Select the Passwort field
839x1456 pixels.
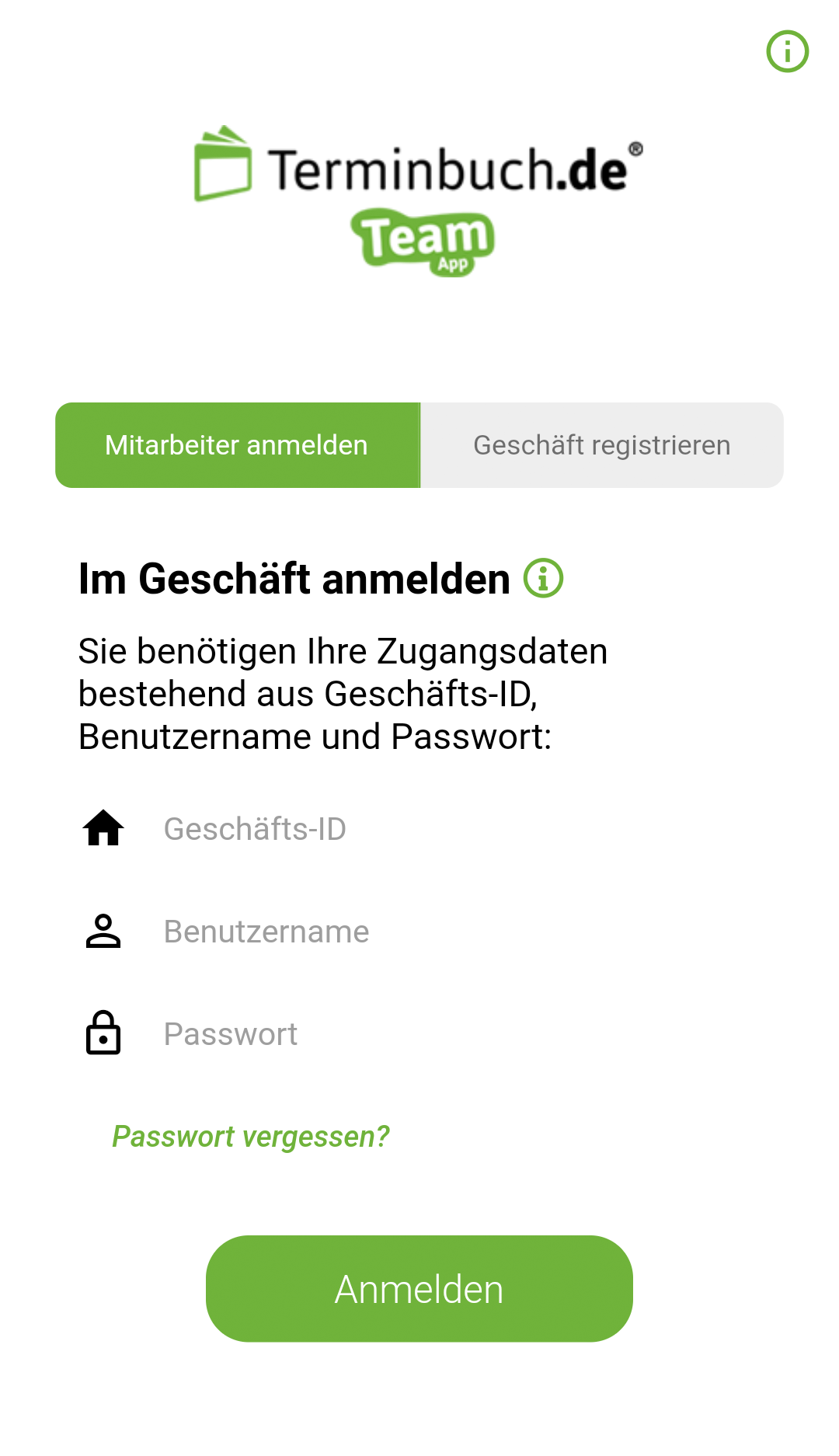(x=451, y=1034)
